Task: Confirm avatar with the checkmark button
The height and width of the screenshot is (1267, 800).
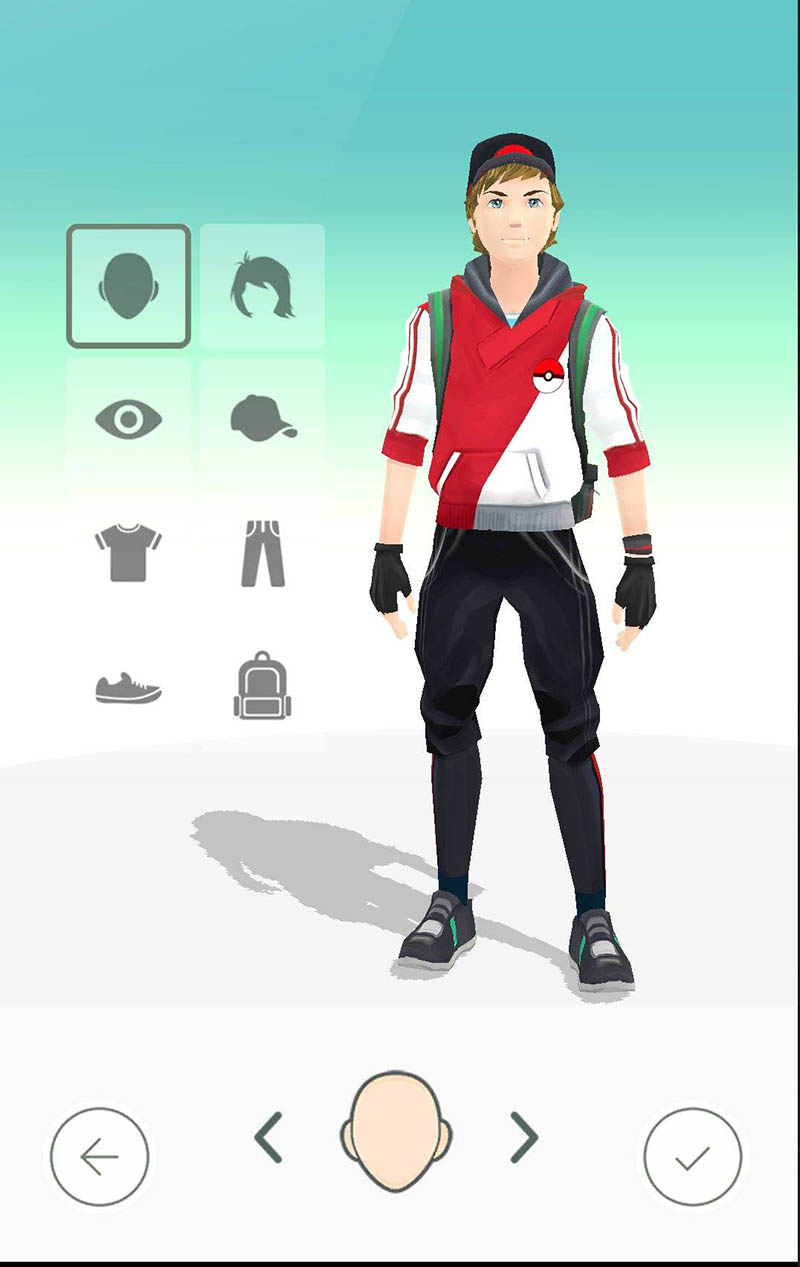Action: pyautogui.click(x=692, y=1157)
